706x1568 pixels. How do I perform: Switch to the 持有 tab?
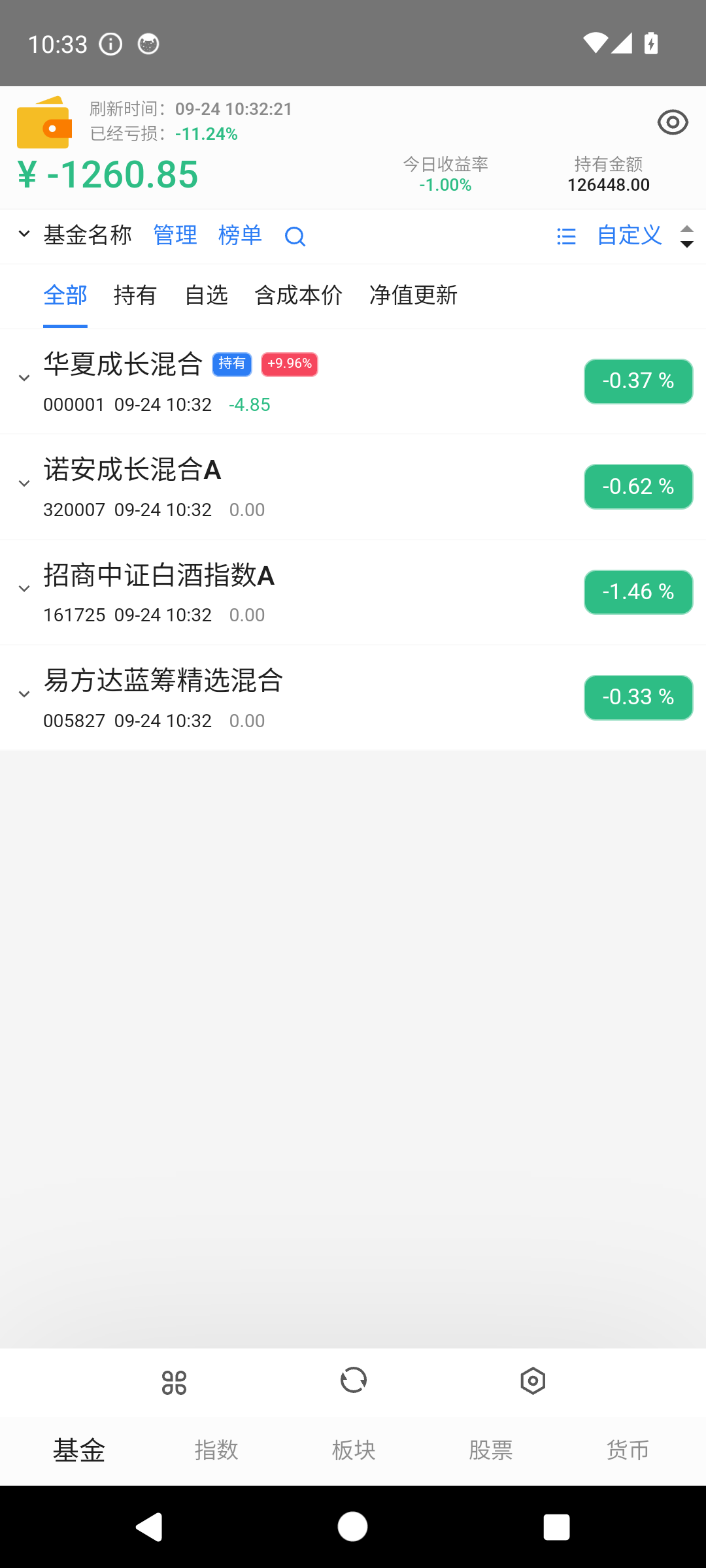tap(135, 295)
